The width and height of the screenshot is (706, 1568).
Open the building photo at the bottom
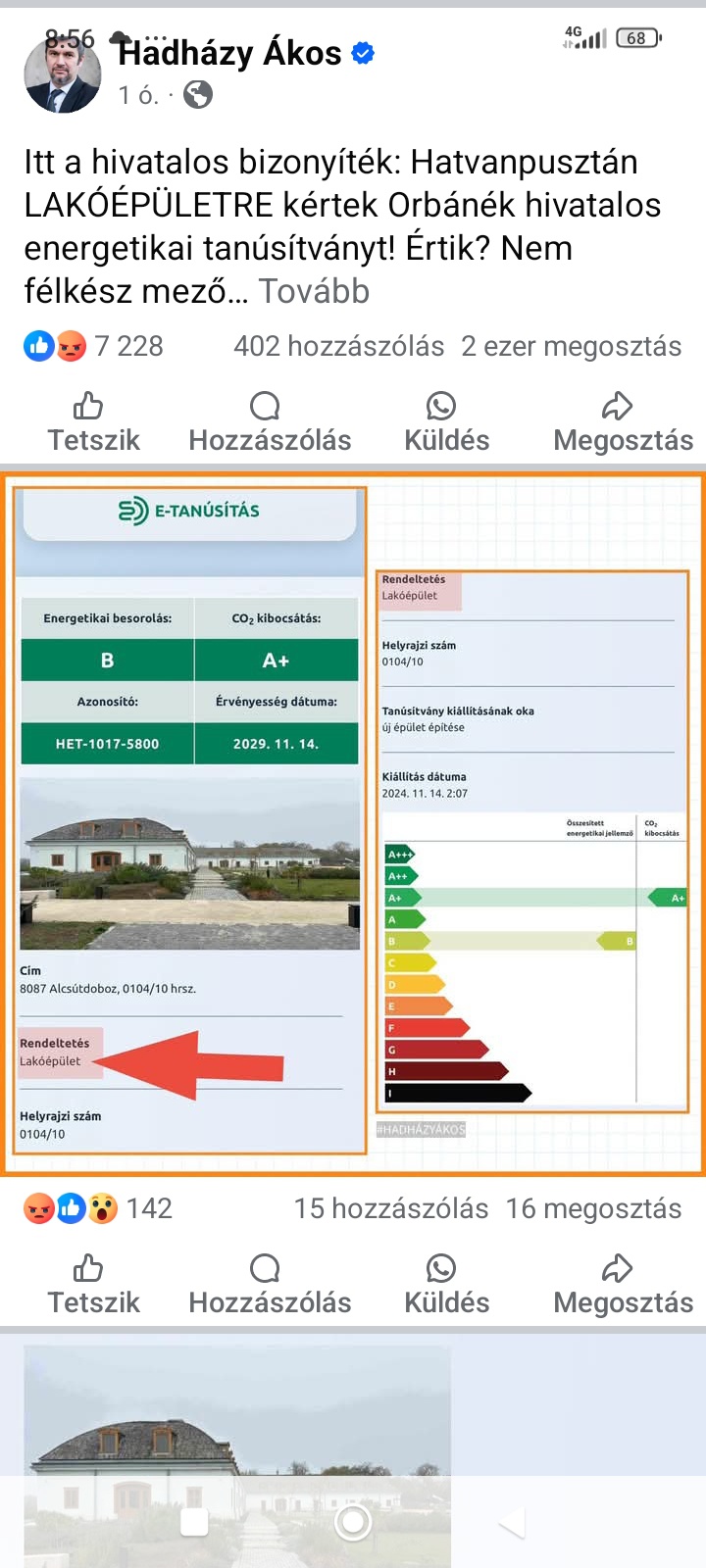(x=237, y=1421)
